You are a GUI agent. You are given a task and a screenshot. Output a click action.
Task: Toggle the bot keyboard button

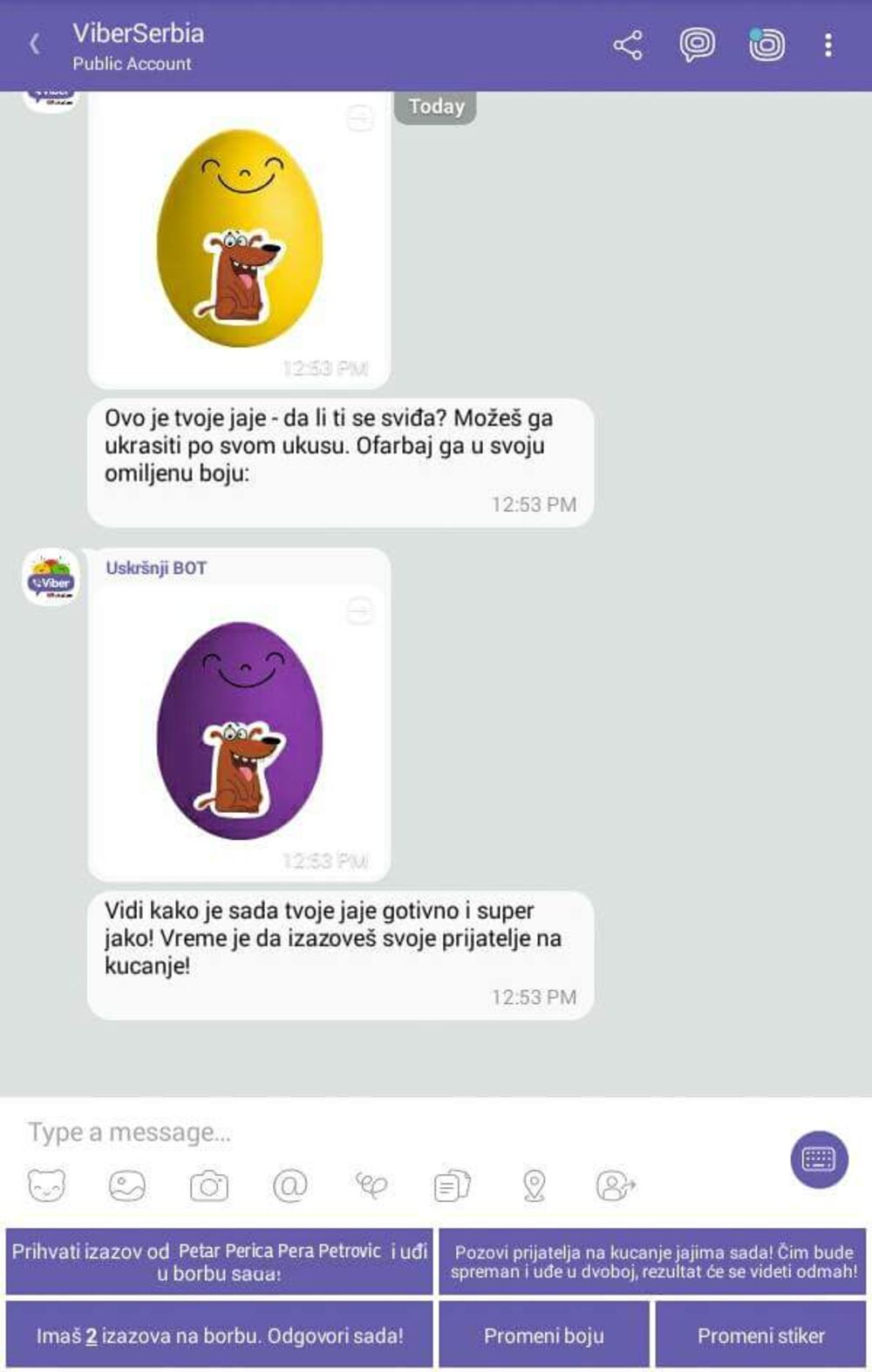tap(819, 1159)
